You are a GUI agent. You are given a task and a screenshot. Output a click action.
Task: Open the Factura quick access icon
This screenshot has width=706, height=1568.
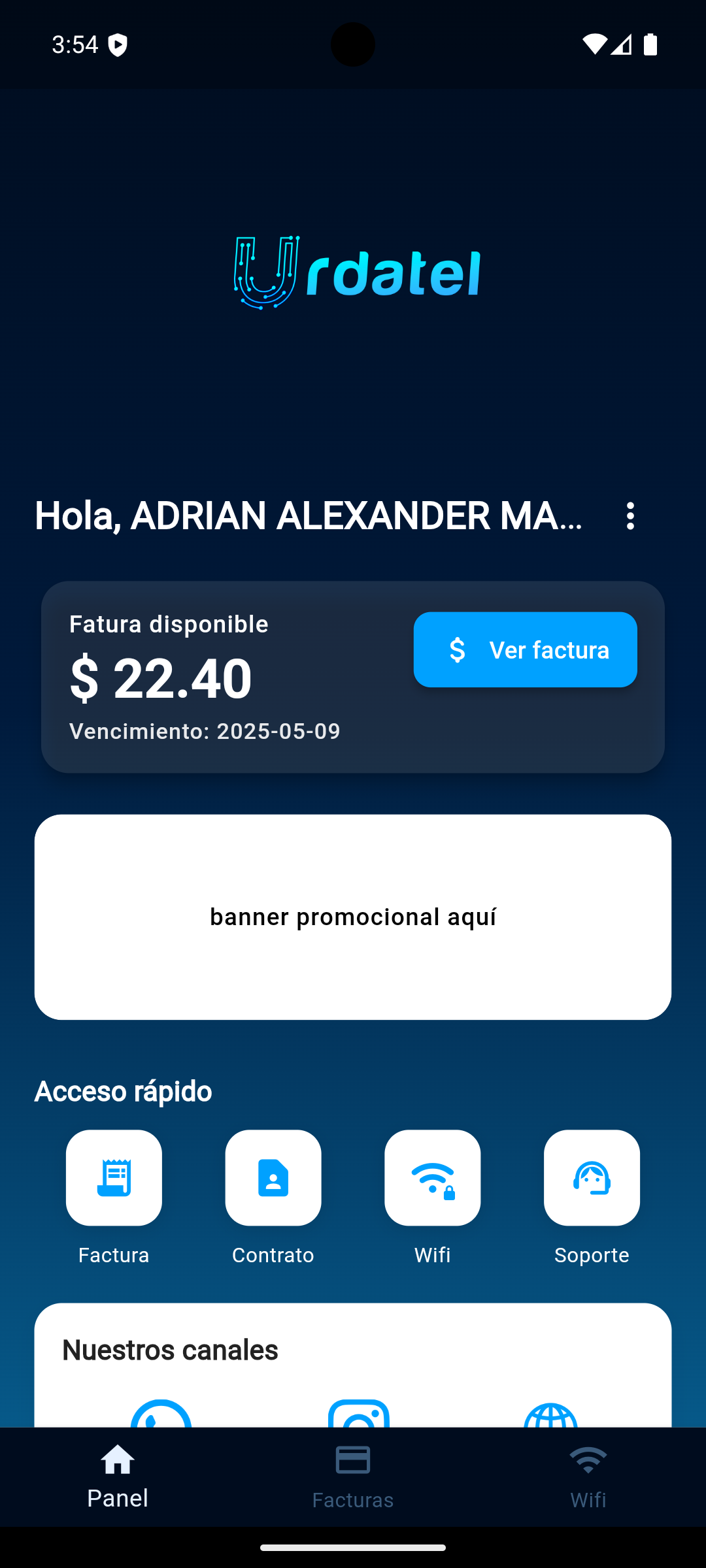(113, 1177)
